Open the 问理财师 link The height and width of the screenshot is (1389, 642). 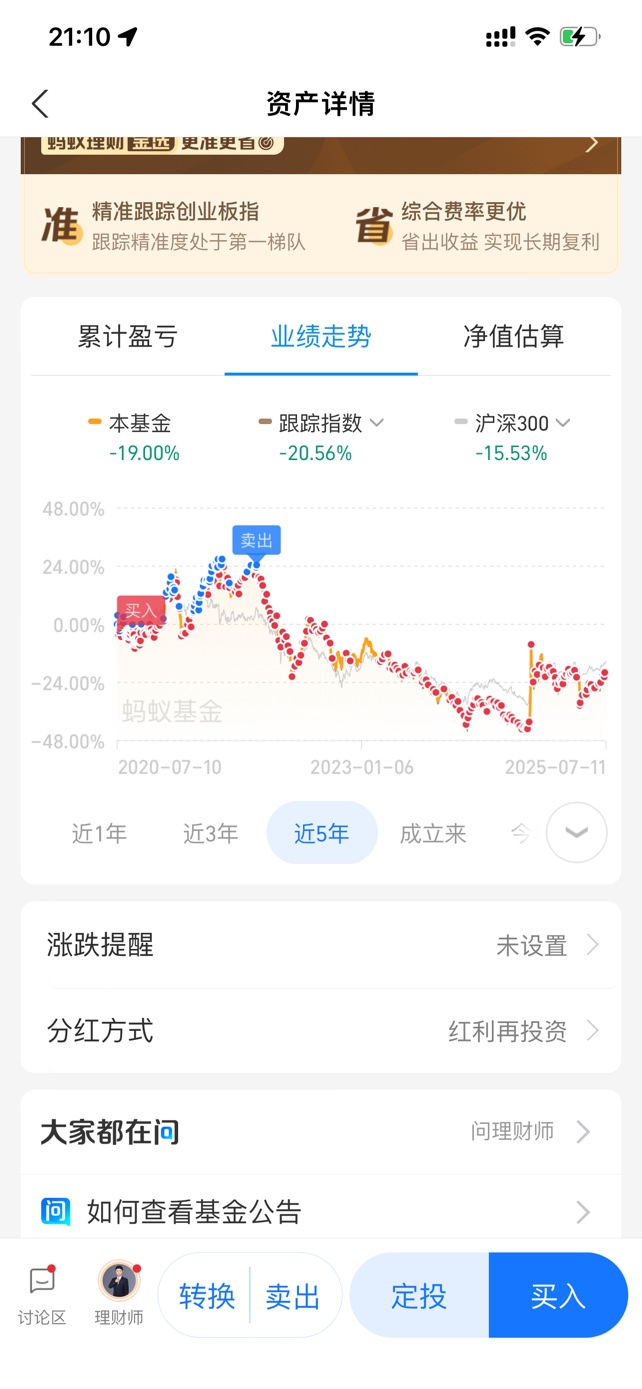530,1132
